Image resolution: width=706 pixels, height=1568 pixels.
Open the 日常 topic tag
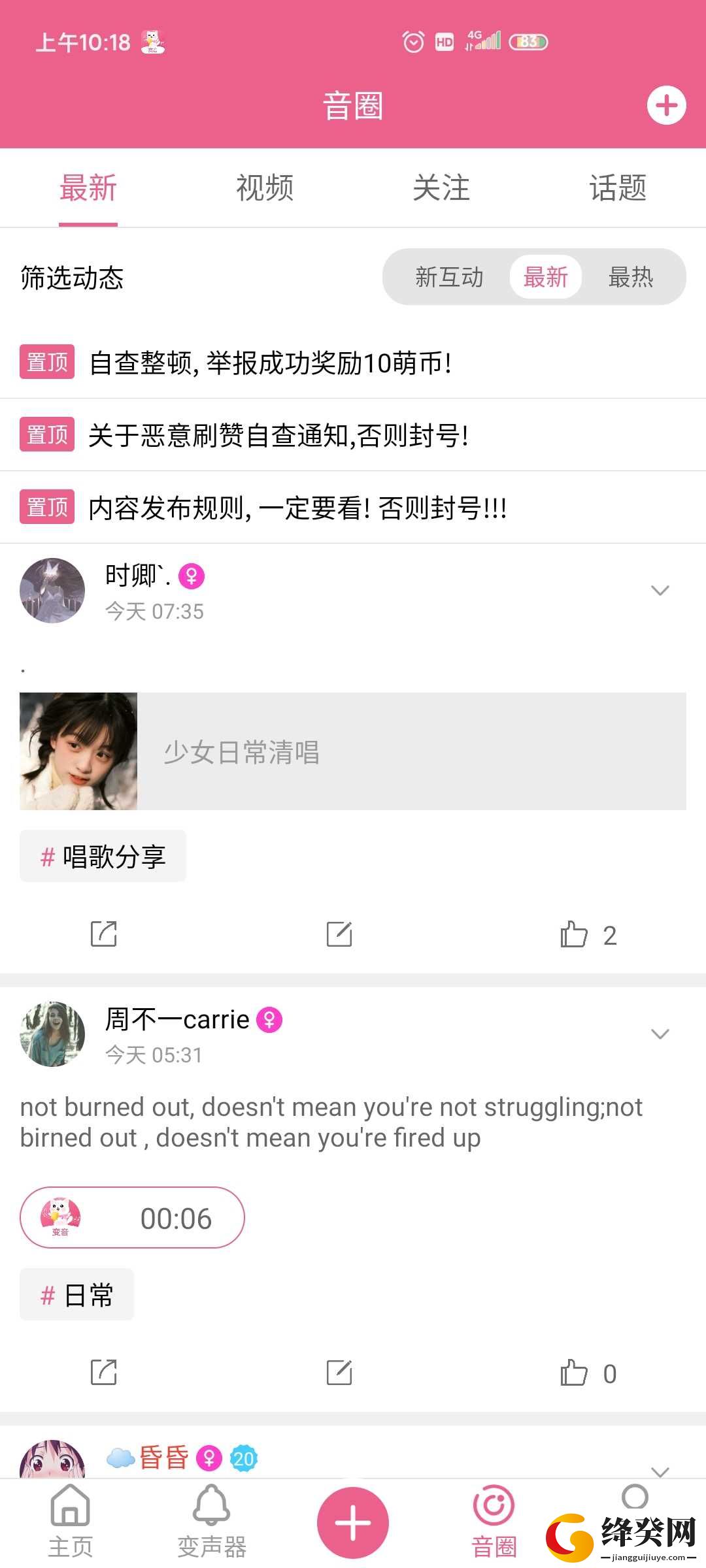click(x=76, y=1295)
